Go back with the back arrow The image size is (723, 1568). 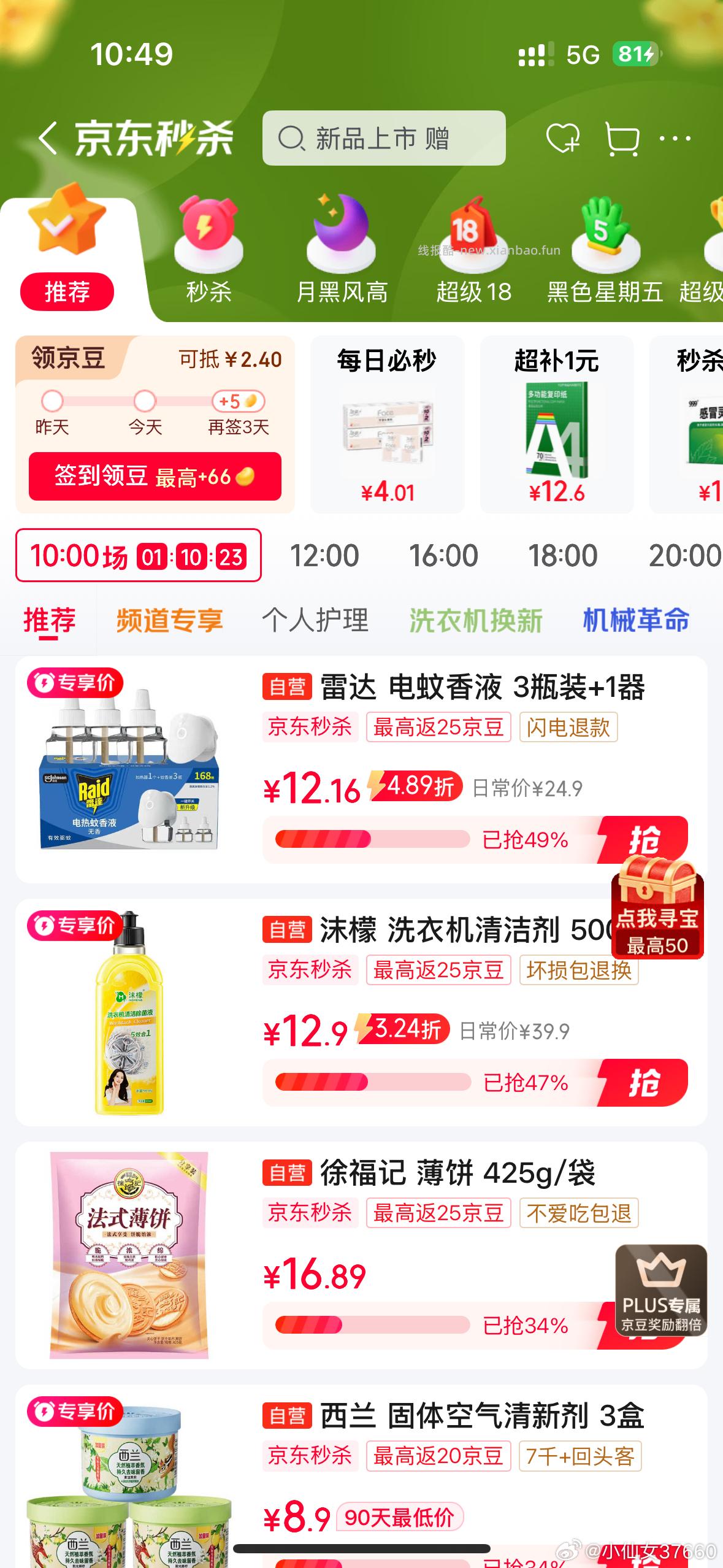[48, 140]
